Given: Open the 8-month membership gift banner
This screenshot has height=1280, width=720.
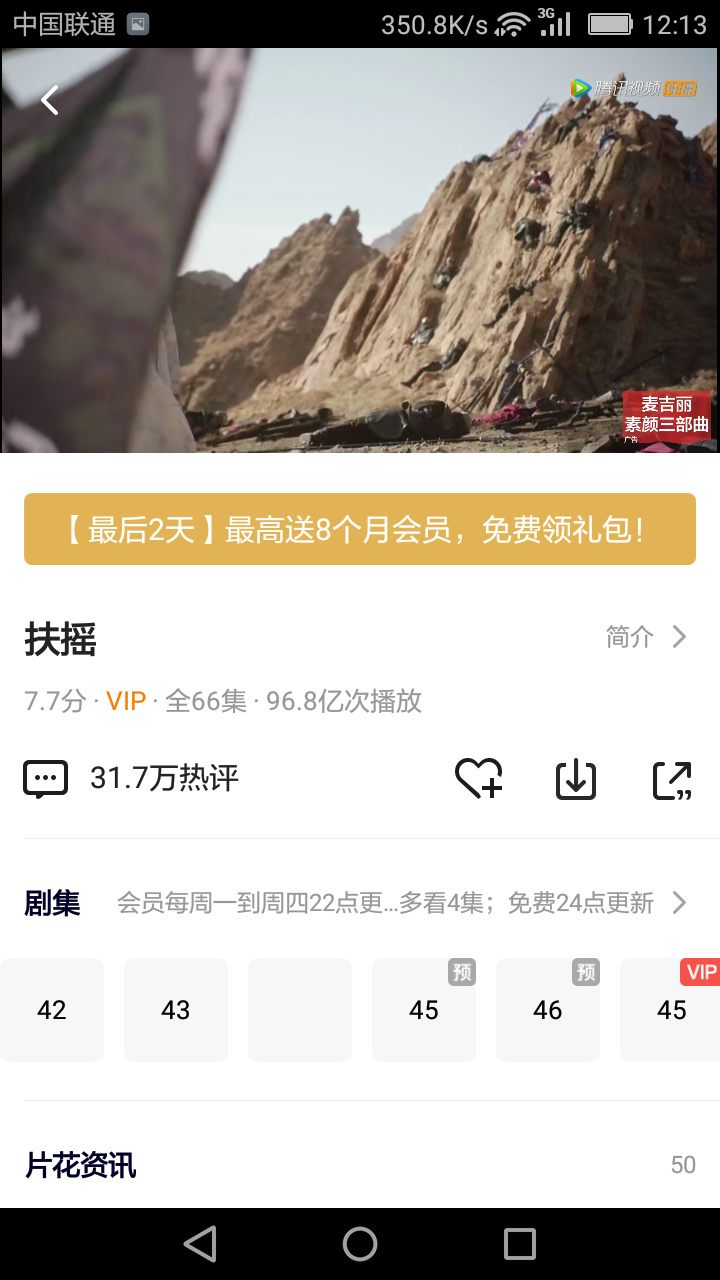Looking at the screenshot, I should click(x=360, y=529).
